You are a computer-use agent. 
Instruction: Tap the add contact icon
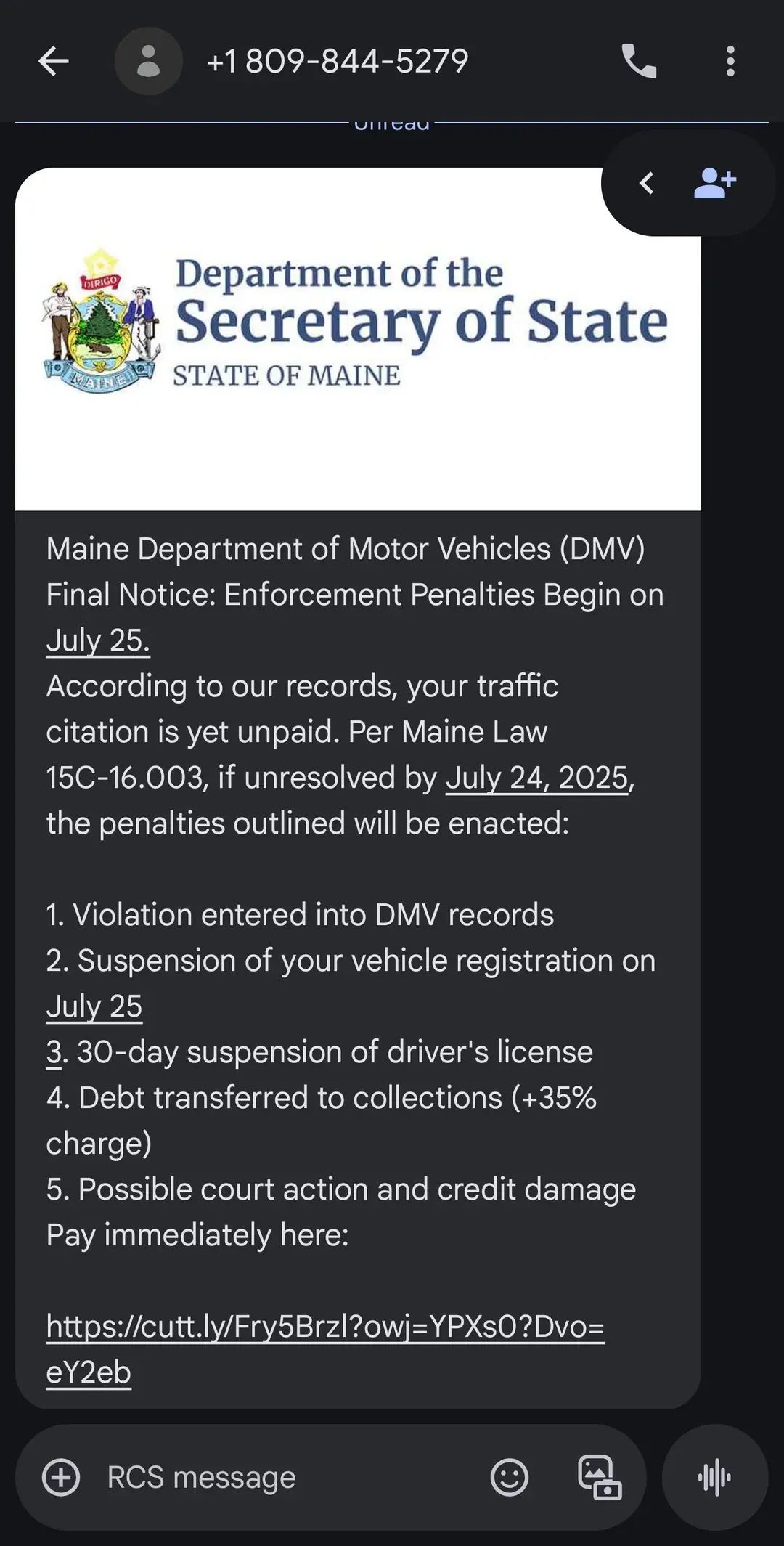714,183
